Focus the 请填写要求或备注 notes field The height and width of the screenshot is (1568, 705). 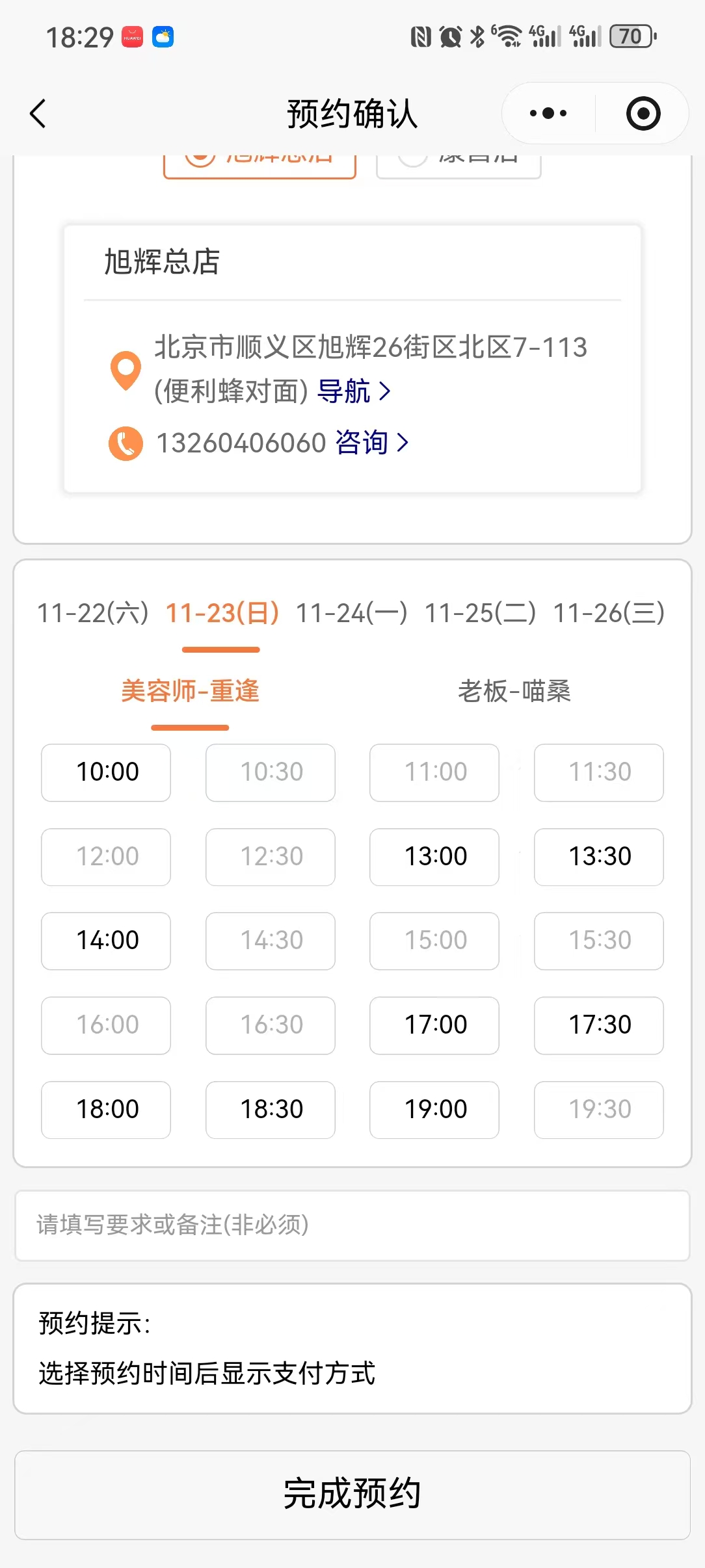point(352,1225)
